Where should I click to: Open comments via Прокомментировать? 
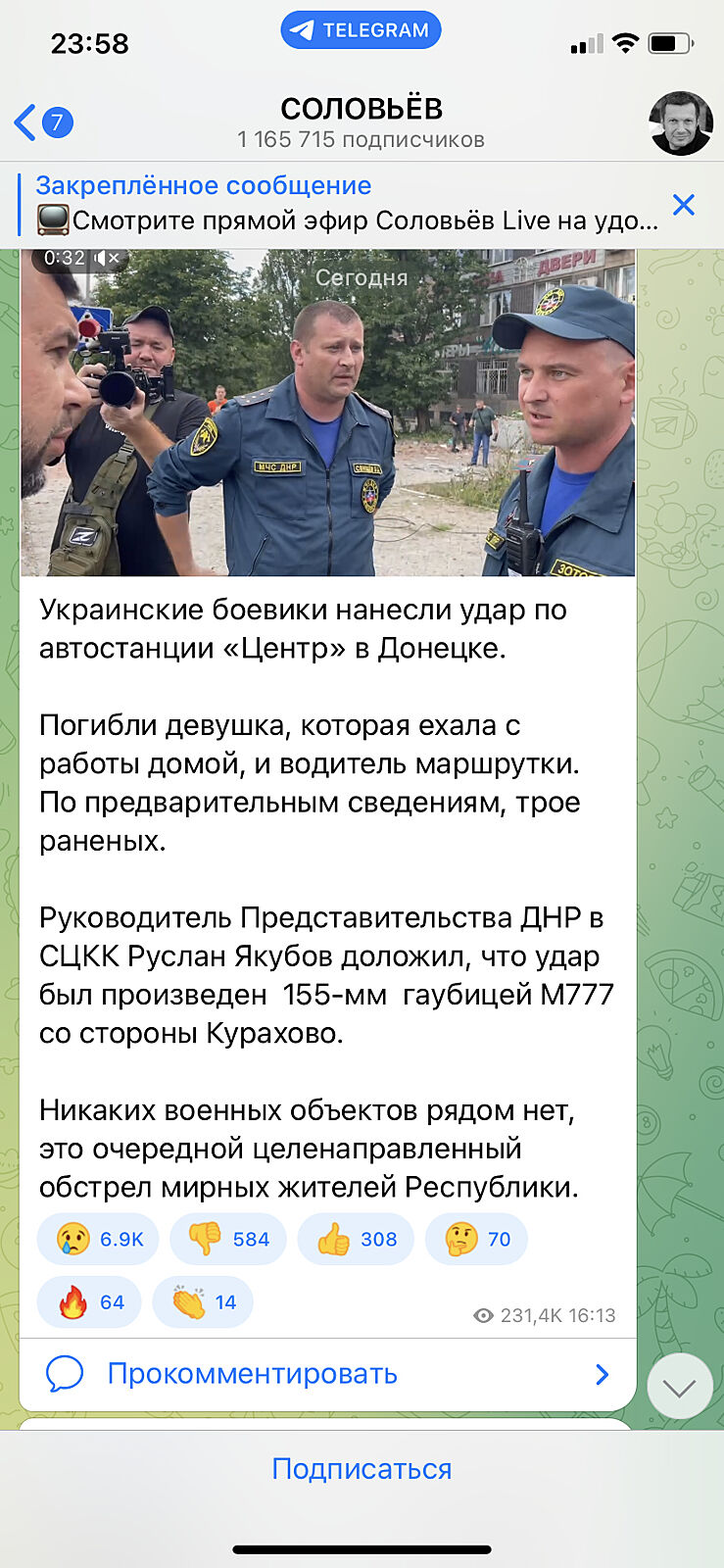[x=327, y=1374]
